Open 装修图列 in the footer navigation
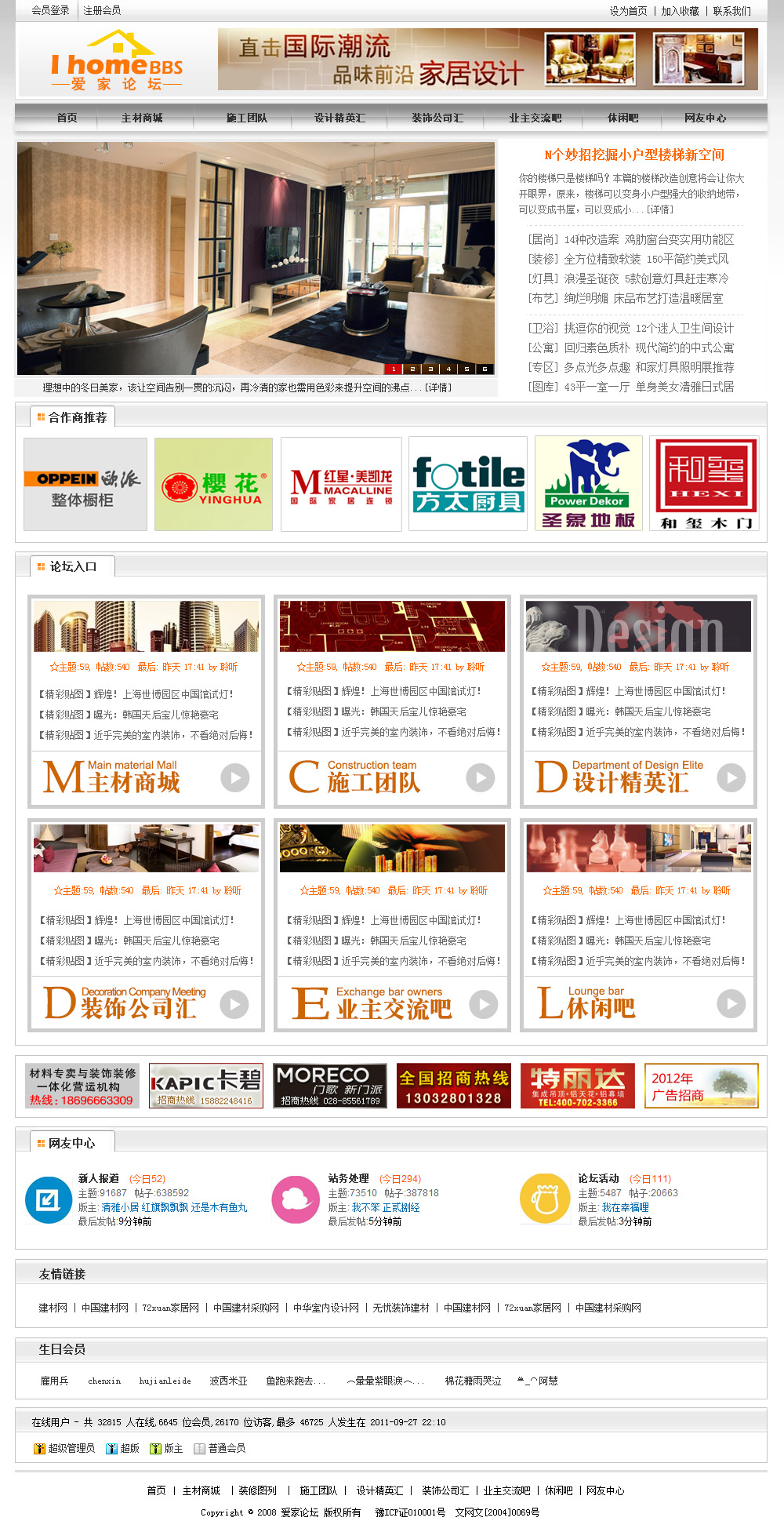Viewport: 784px width, 1532px height. pyautogui.click(x=257, y=1490)
